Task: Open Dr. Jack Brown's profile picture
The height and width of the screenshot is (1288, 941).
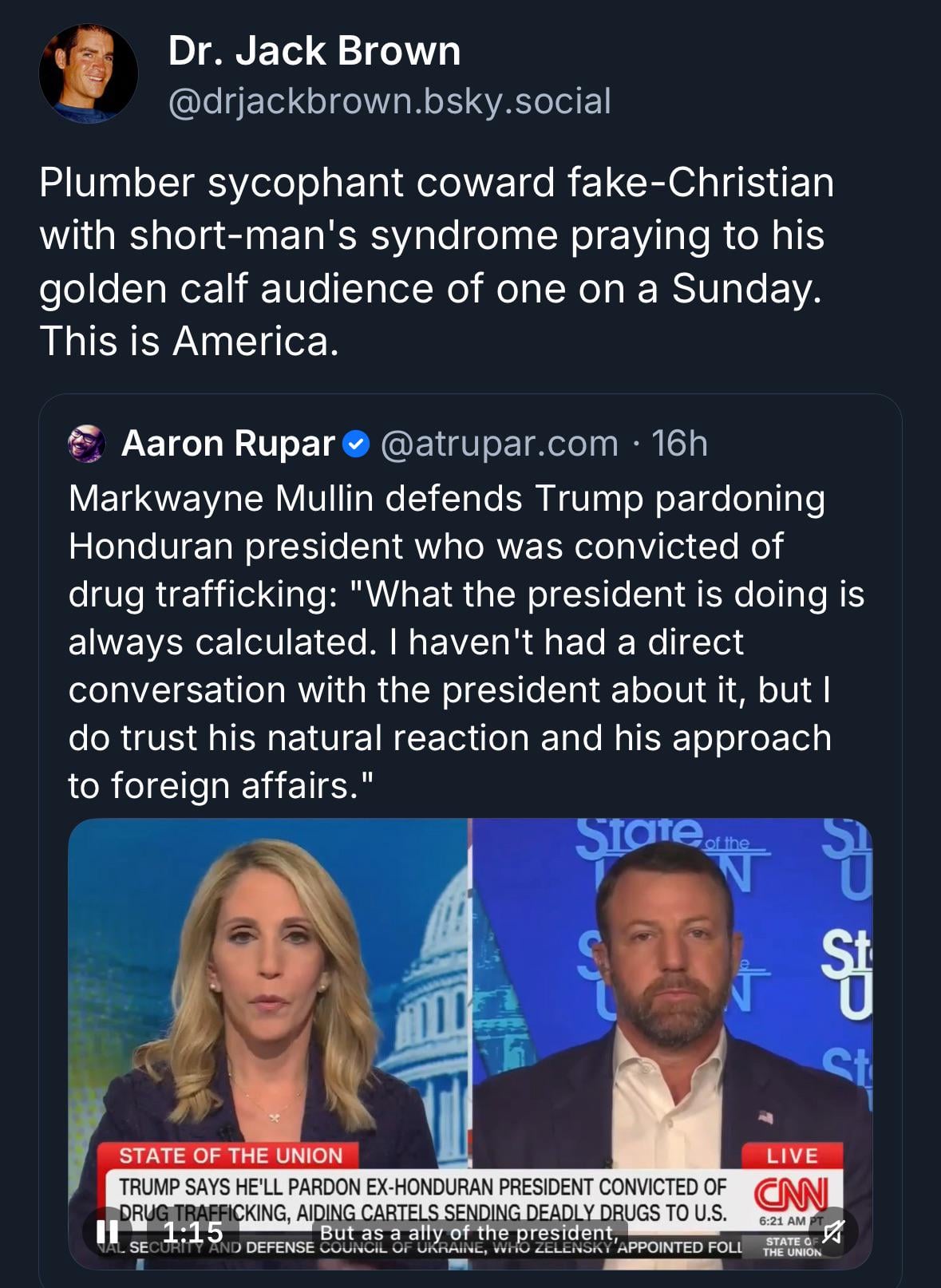Action: click(x=88, y=73)
